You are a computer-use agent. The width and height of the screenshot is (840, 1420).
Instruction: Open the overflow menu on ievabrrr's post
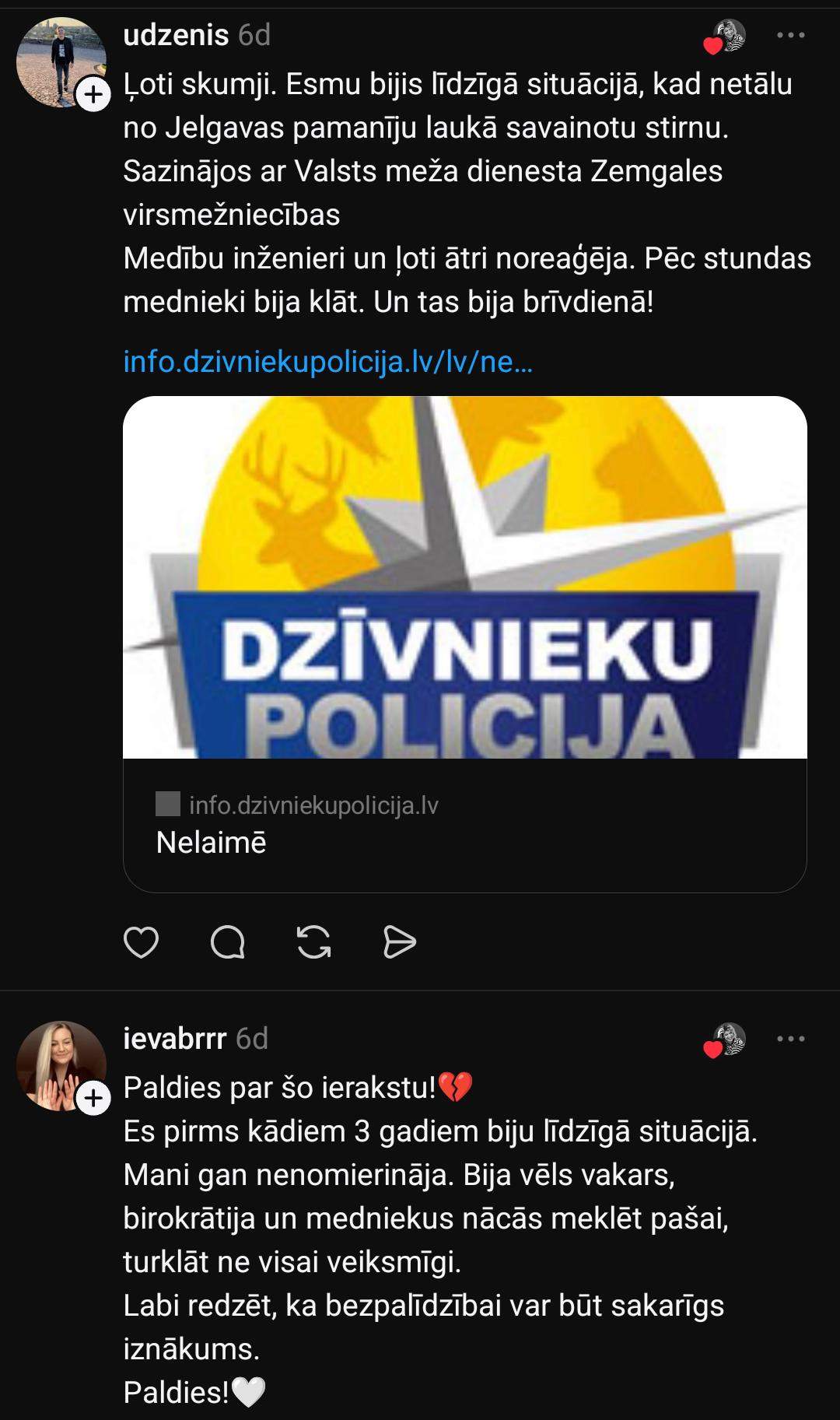click(x=791, y=1039)
